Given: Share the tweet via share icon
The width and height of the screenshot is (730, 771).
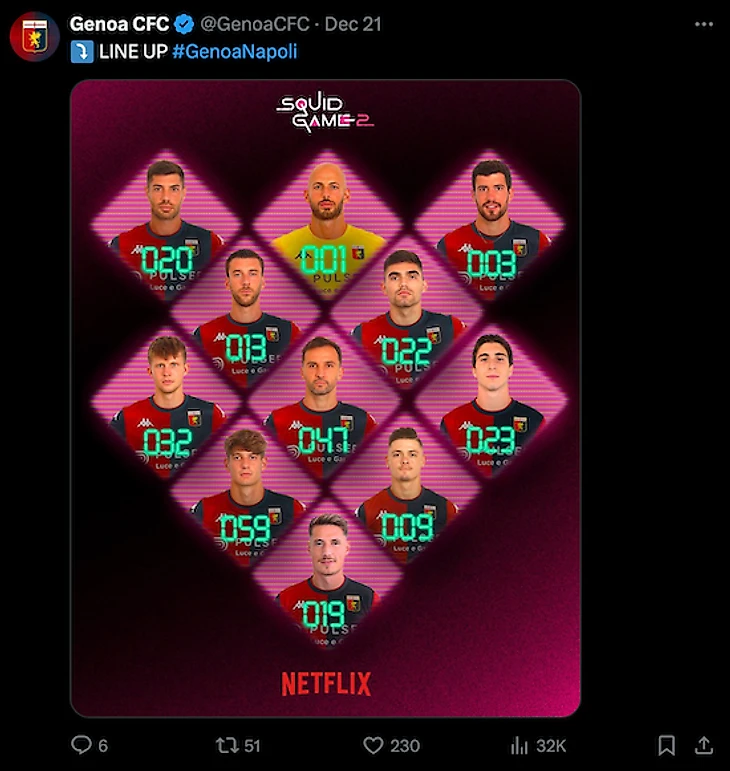Looking at the screenshot, I should tap(703, 745).
